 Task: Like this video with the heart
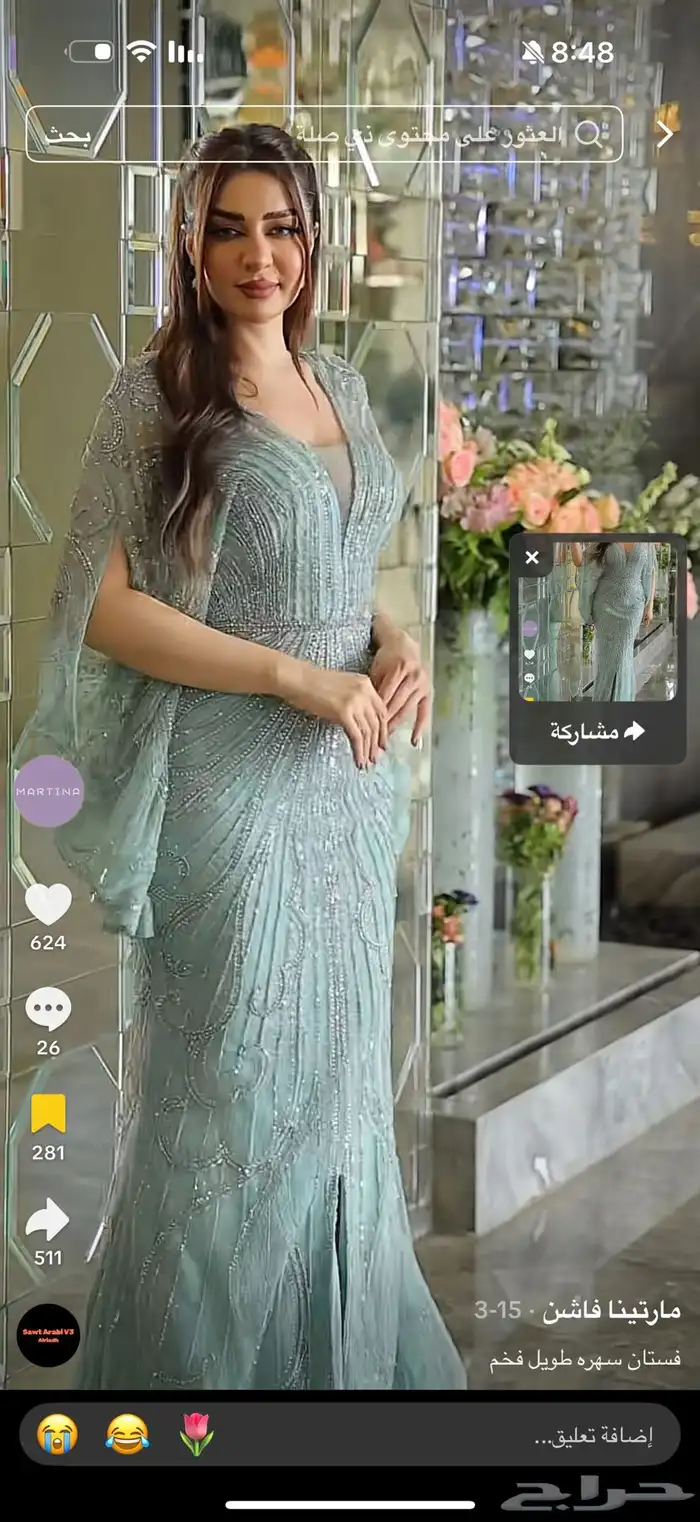point(48,904)
